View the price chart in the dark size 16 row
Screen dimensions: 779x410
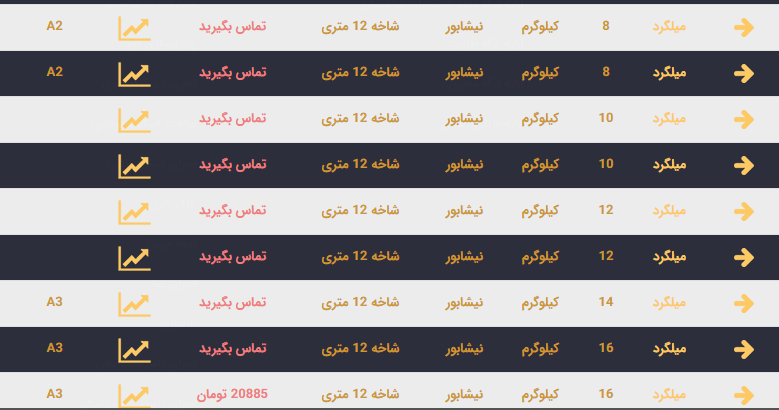click(134, 349)
